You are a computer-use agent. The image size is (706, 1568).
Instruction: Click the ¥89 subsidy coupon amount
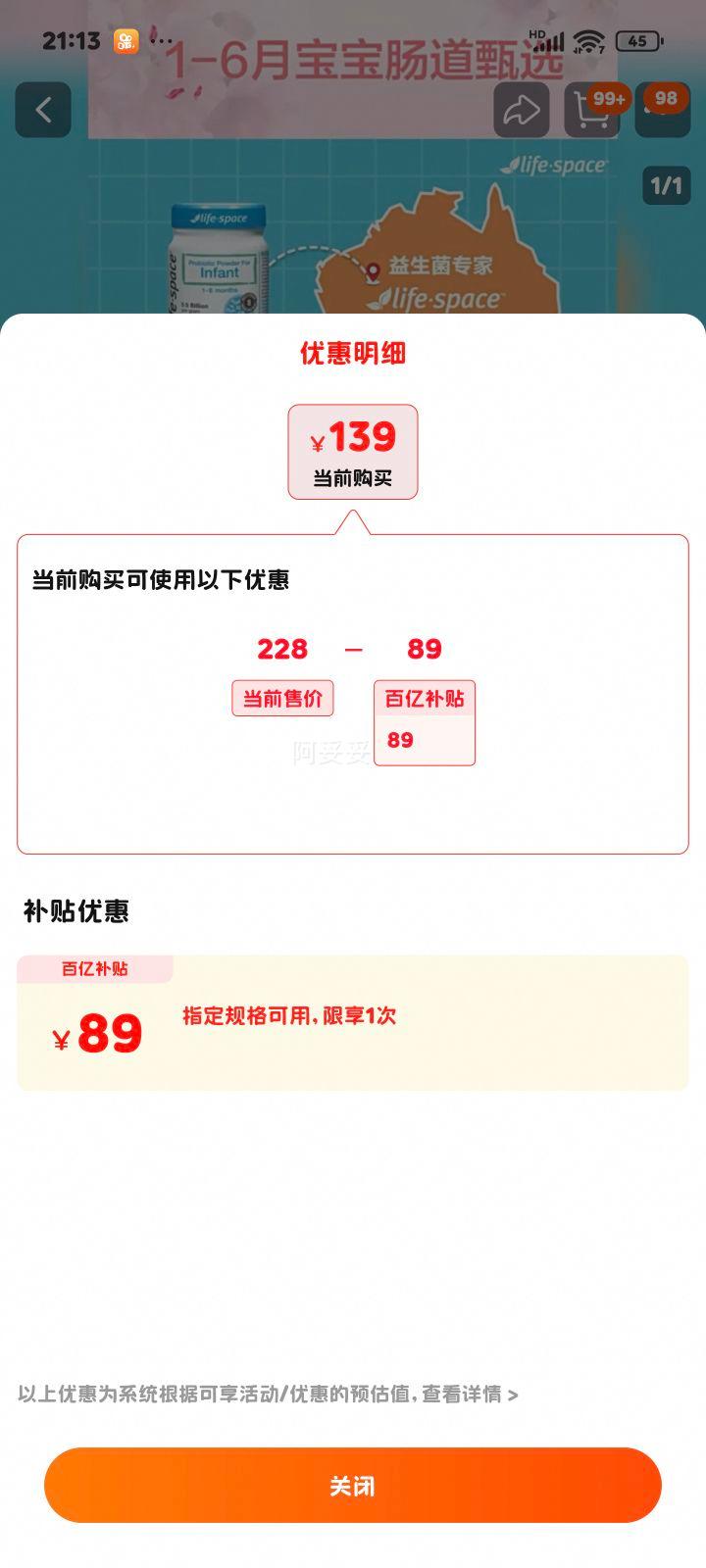(x=98, y=1032)
